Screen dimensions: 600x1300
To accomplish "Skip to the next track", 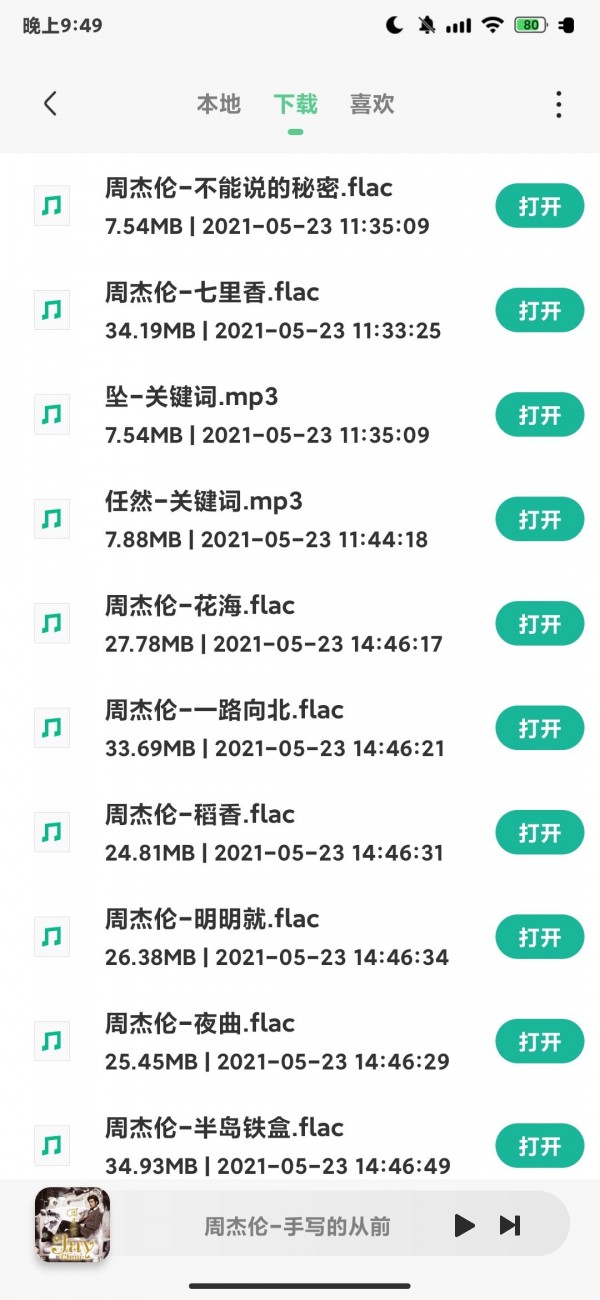I will pyautogui.click(x=510, y=1225).
